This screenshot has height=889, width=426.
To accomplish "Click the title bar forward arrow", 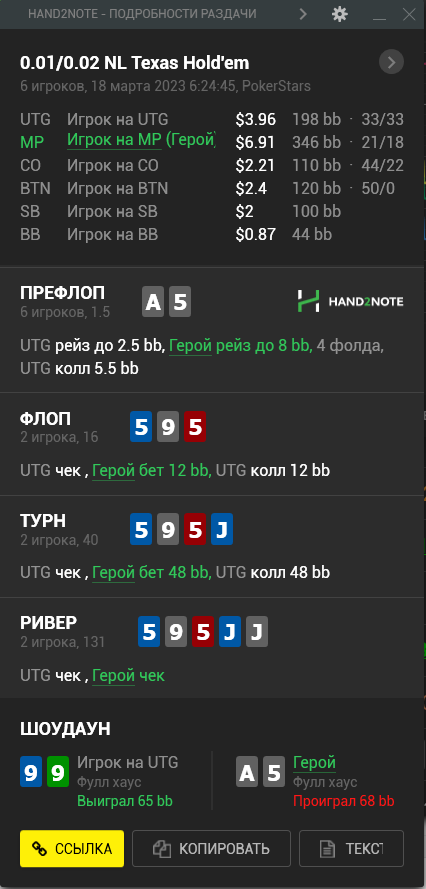I will click(303, 14).
